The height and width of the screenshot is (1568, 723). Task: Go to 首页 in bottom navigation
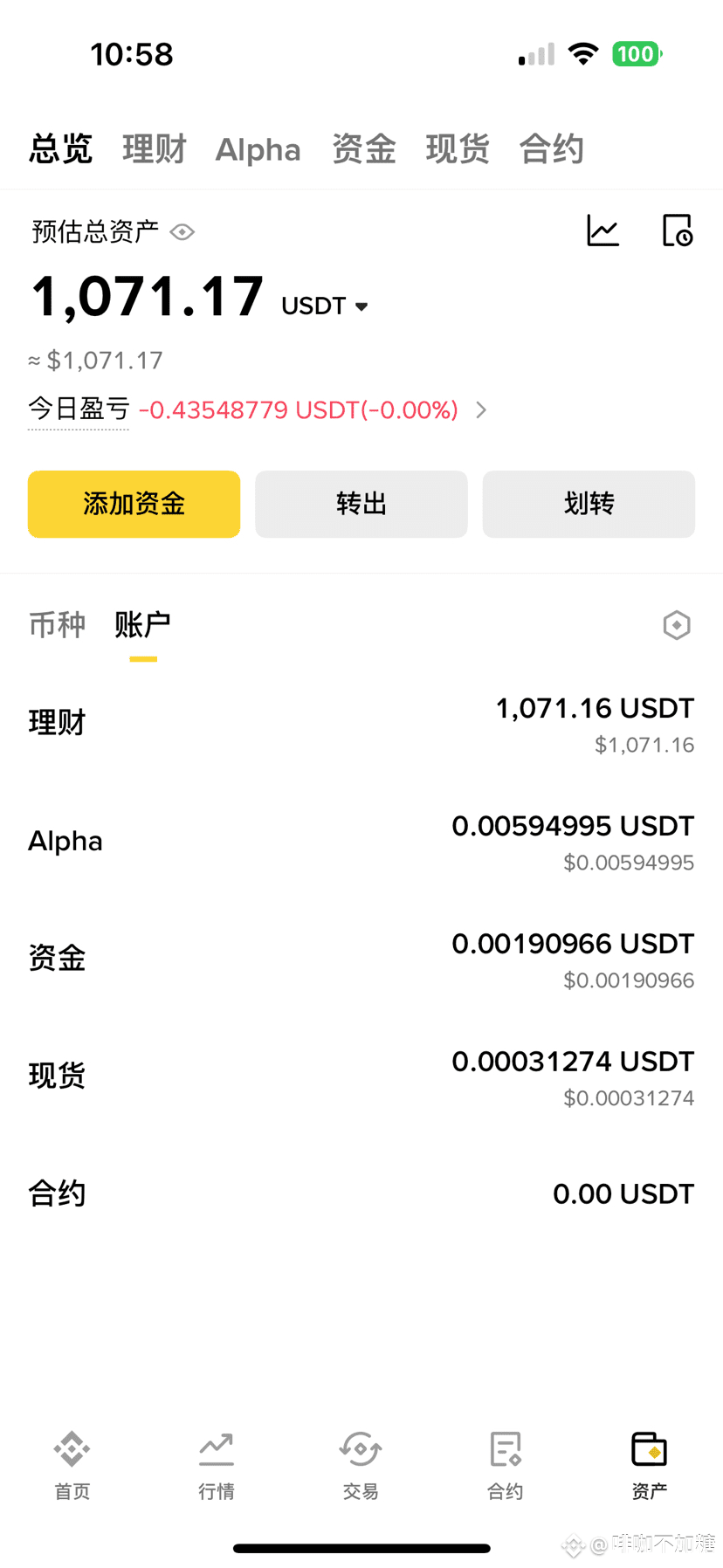[72, 1466]
